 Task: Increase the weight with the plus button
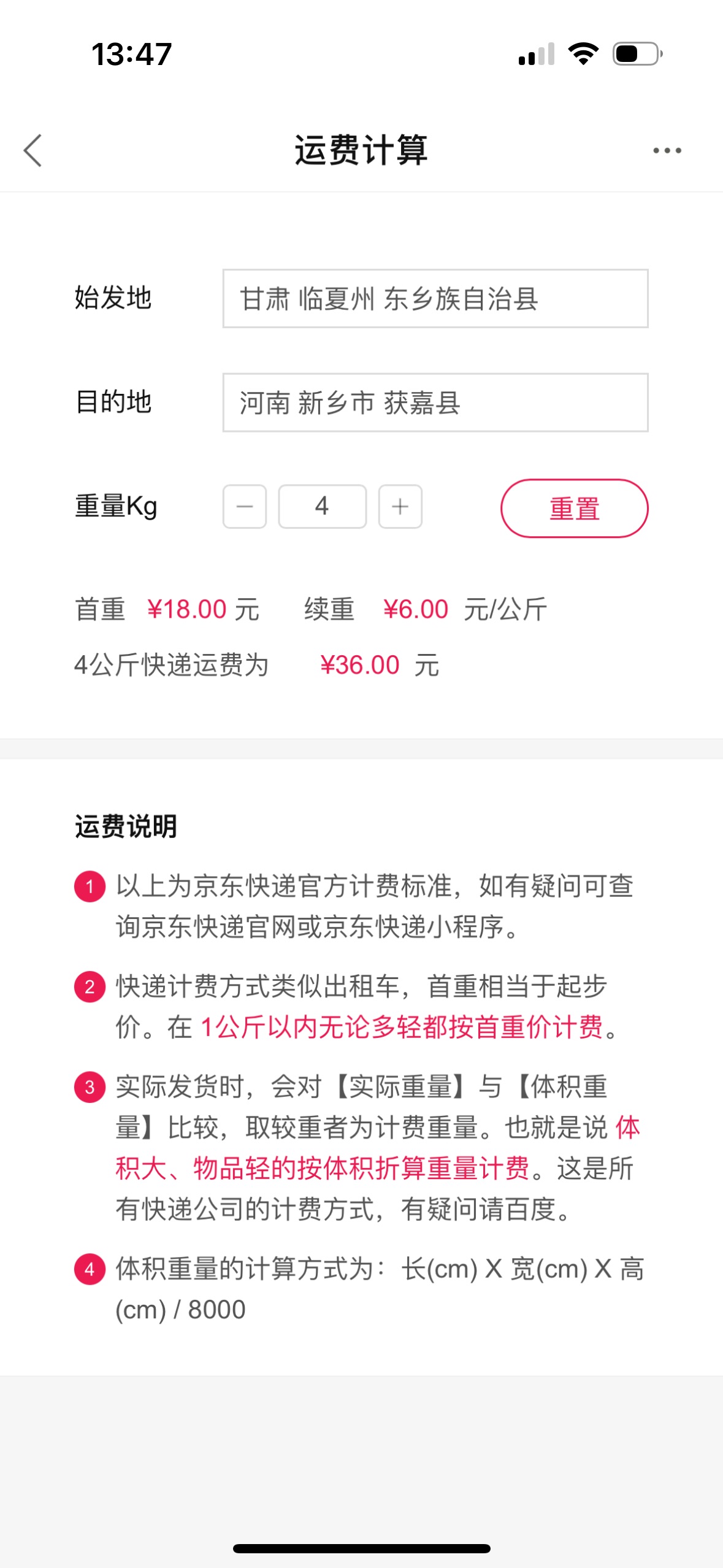click(x=400, y=507)
